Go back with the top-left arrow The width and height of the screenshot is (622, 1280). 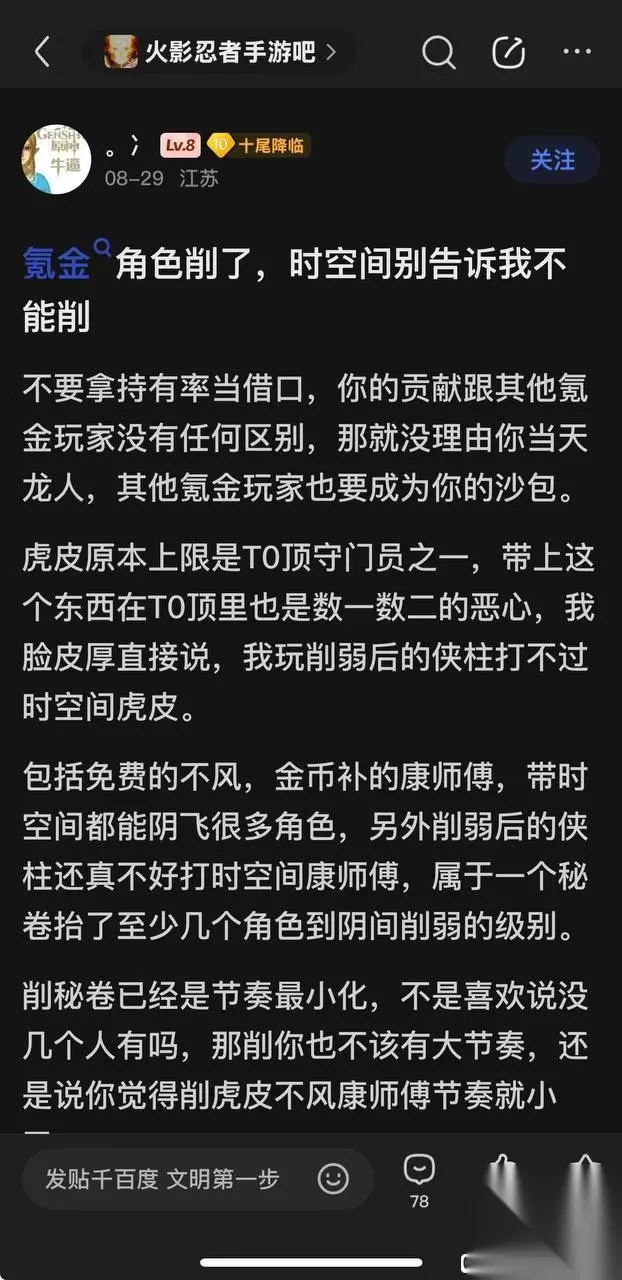(x=41, y=52)
